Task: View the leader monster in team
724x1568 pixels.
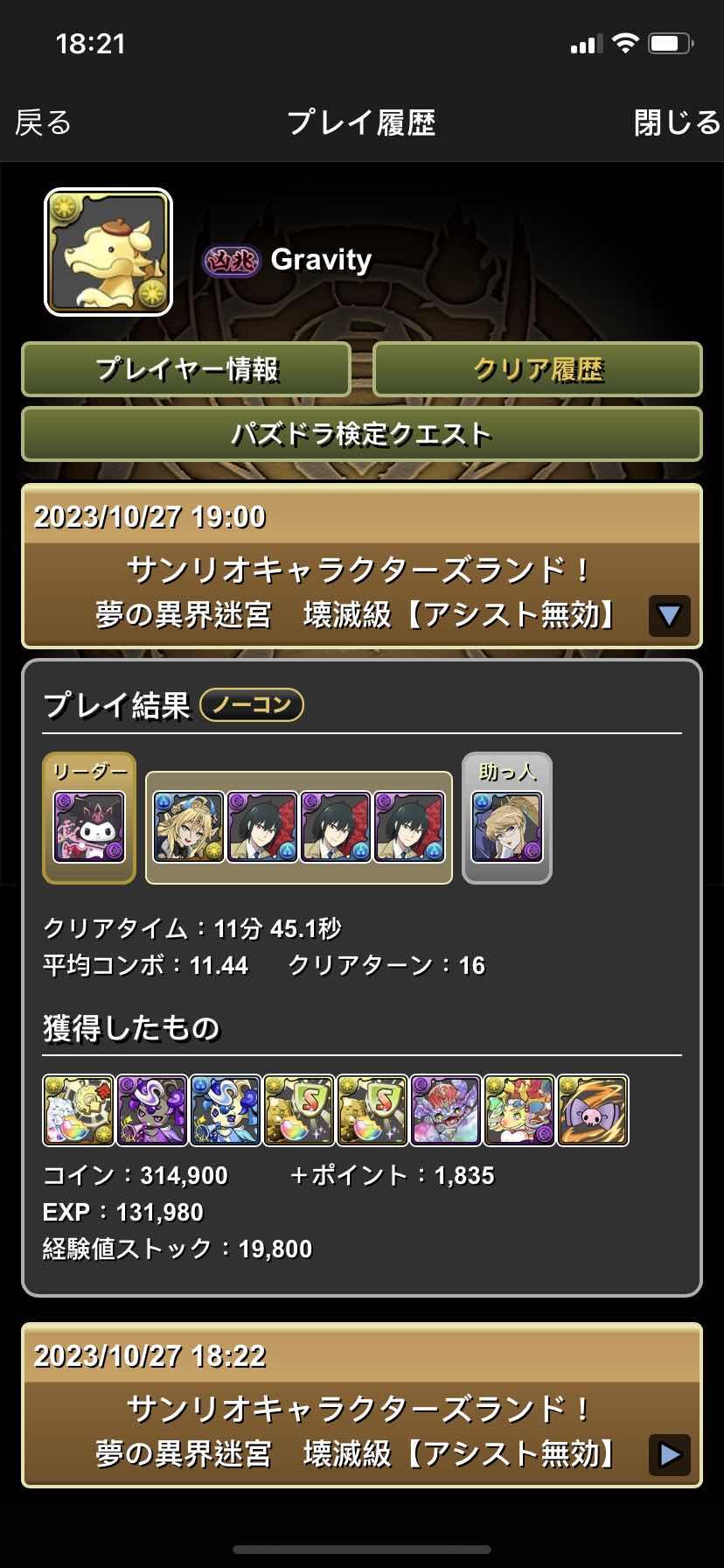Action: [89, 827]
